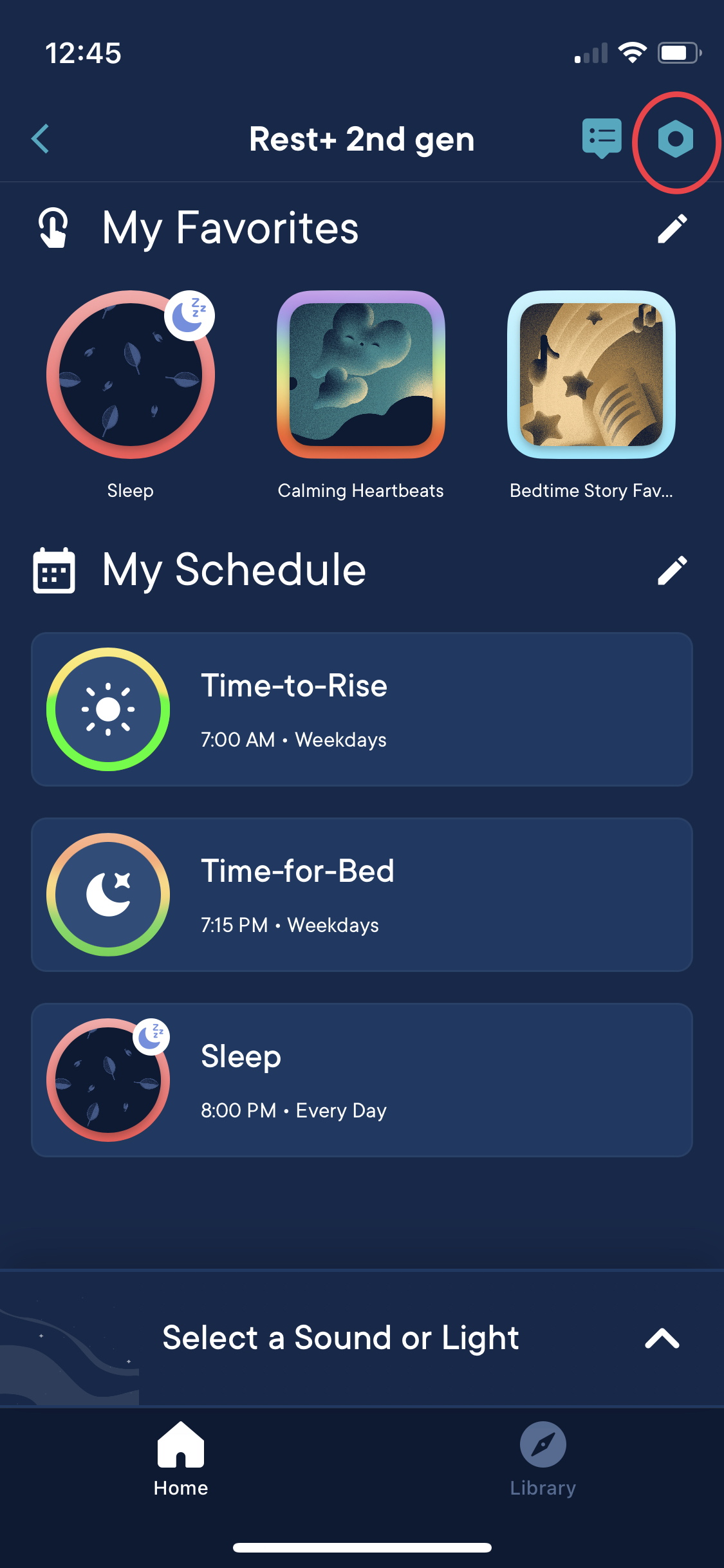Open device settings hexagon icon

click(x=675, y=139)
